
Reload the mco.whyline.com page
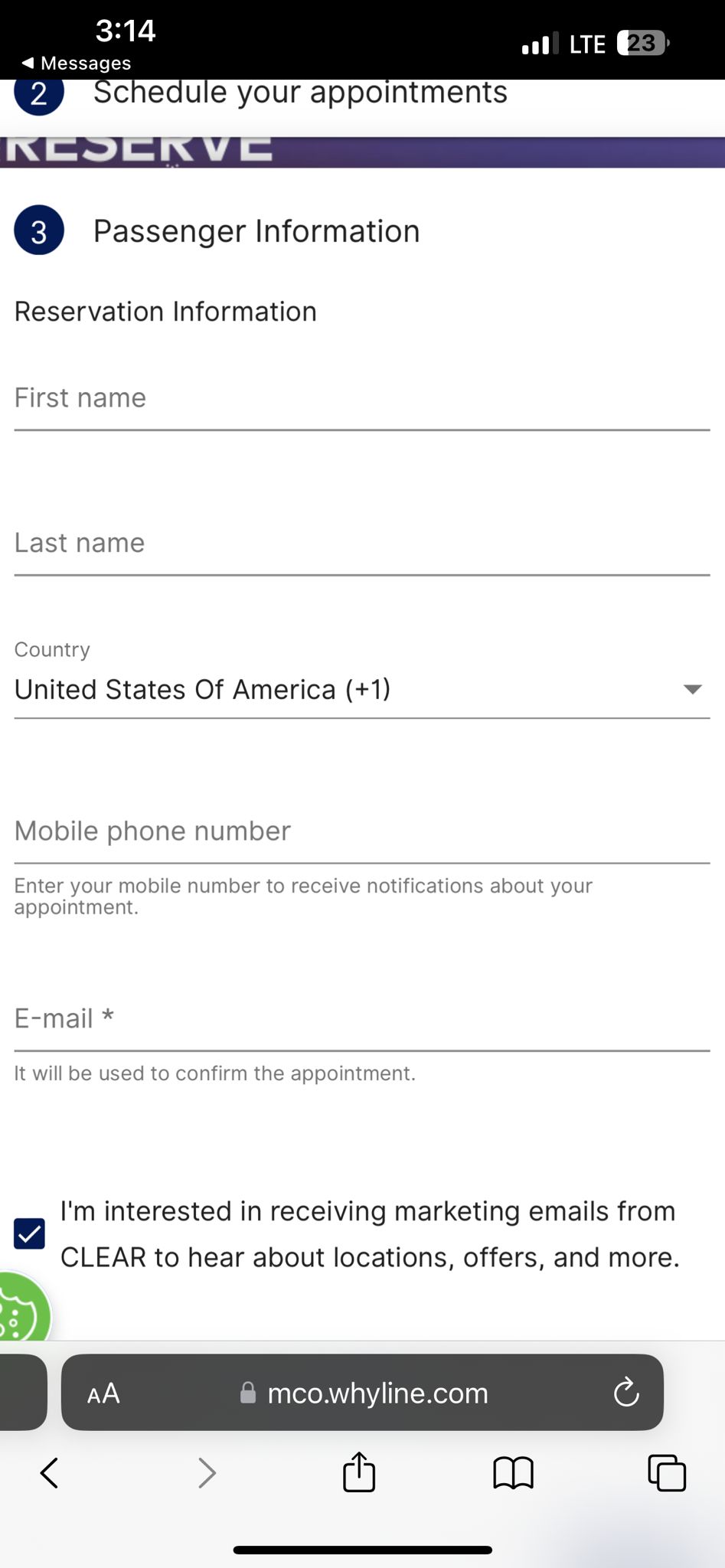(x=625, y=1393)
